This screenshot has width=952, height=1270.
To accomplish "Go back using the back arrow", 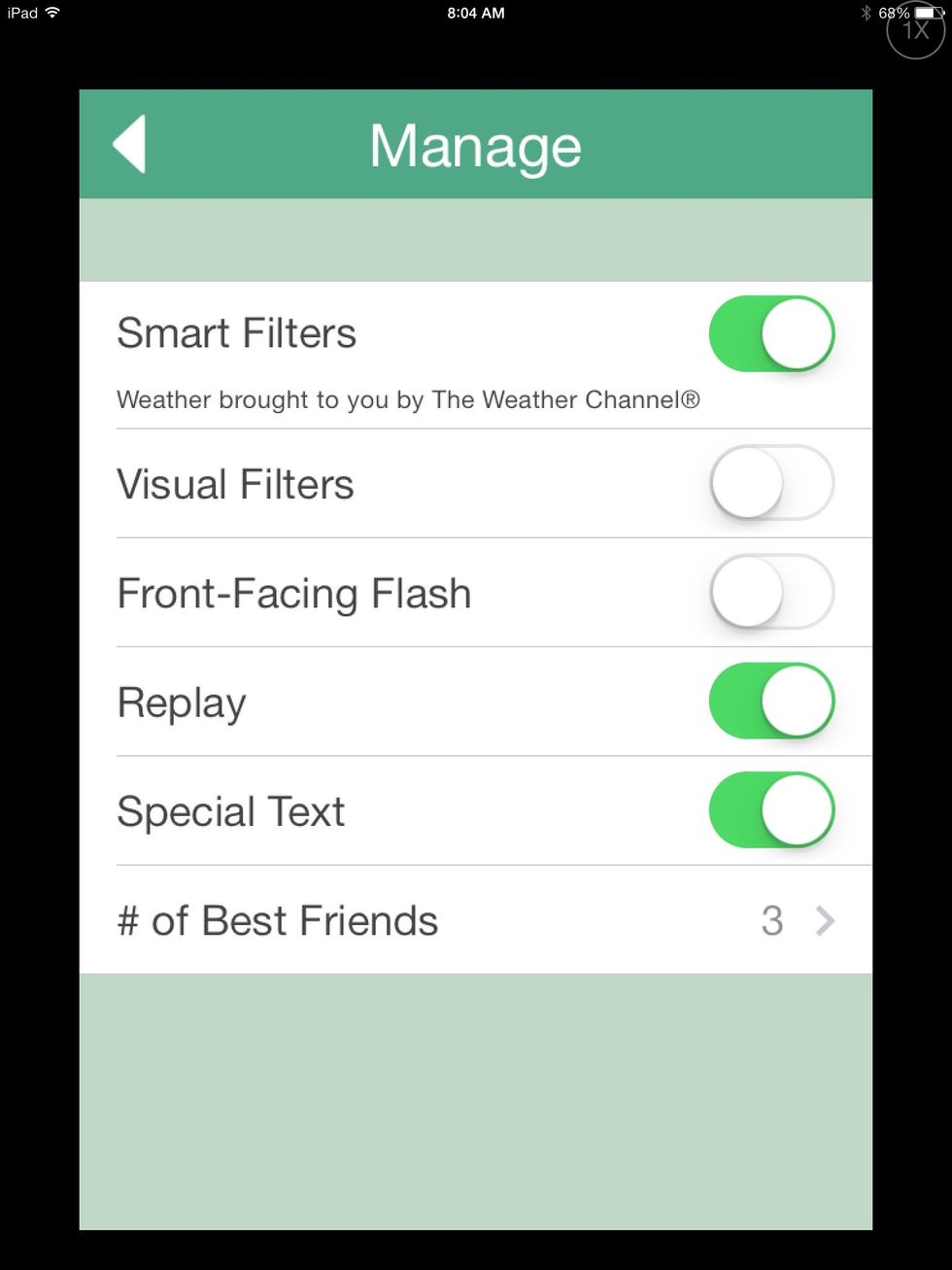I will point(128,144).
